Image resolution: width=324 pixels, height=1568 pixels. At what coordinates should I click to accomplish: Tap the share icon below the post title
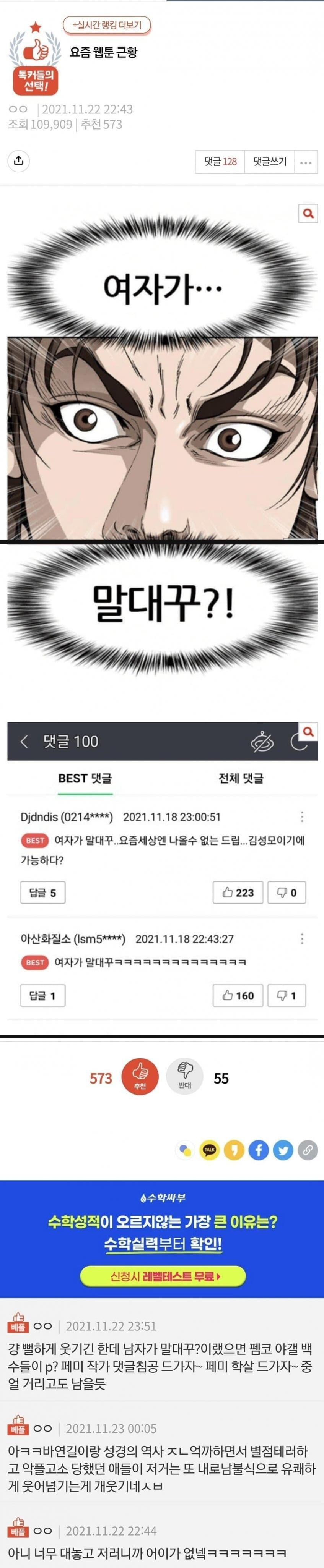(19, 161)
